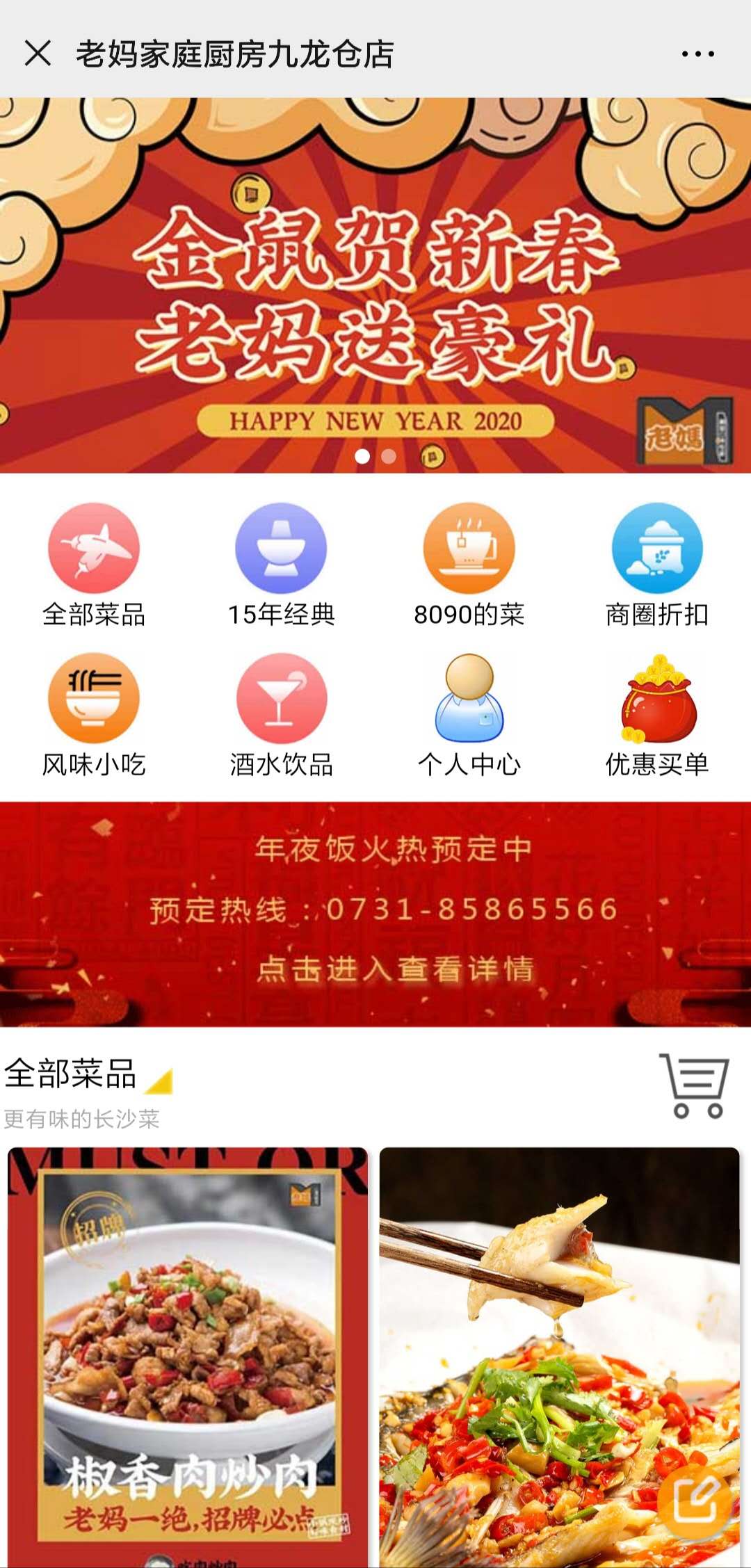The width and height of the screenshot is (751, 1568).
Task: Go to 个人中心
Action: [x=469, y=699]
